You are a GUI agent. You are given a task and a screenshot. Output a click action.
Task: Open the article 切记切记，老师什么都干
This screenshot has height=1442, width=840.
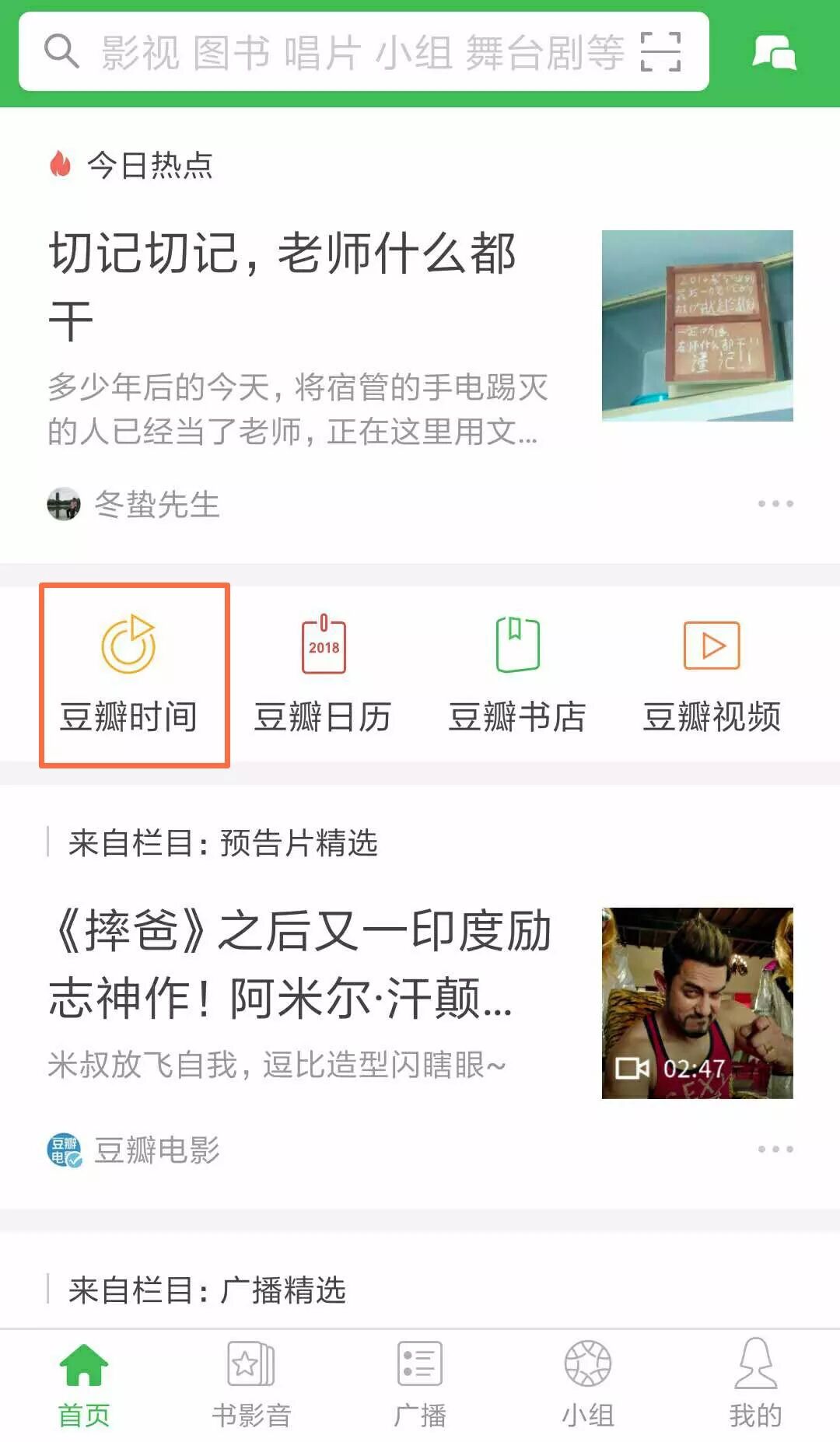click(282, 285)
